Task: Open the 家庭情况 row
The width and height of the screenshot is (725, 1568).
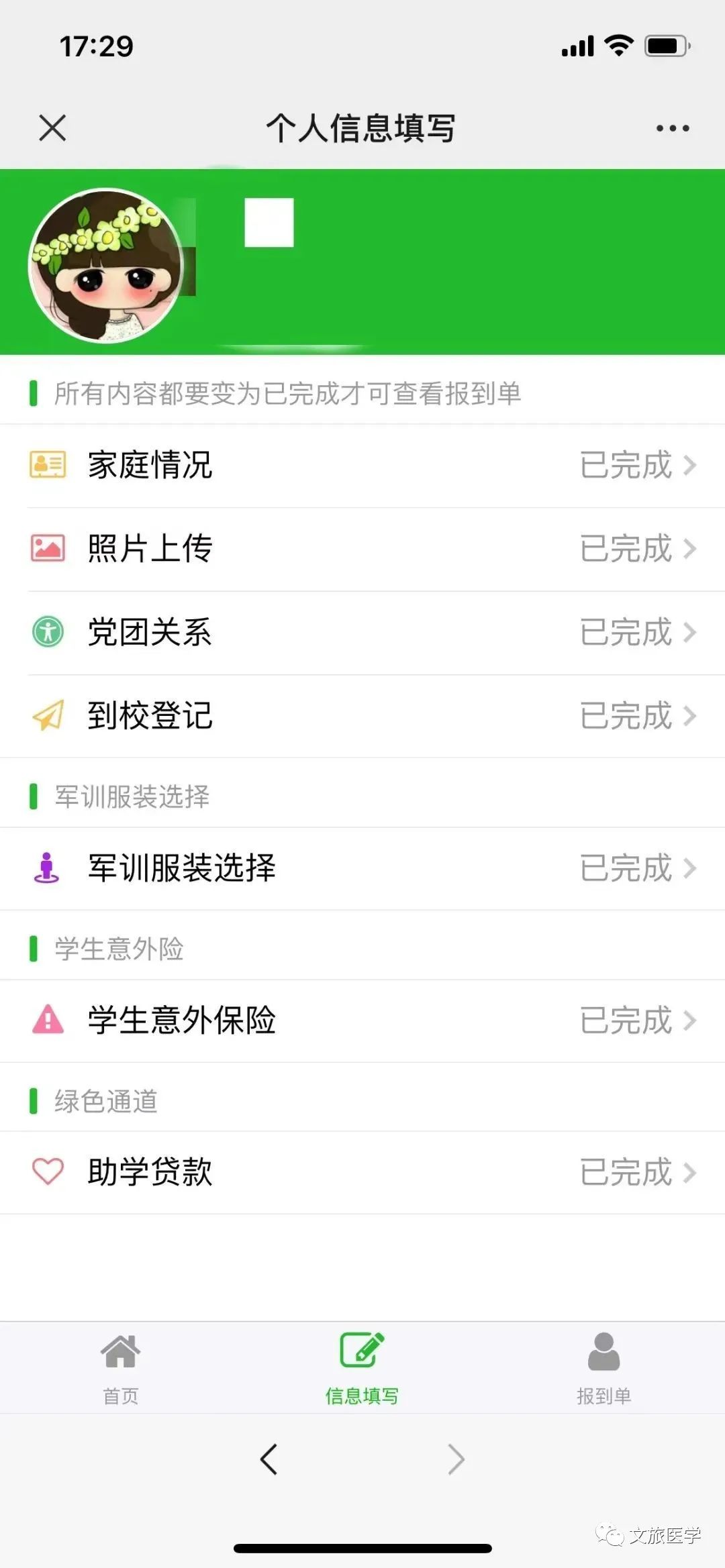Action: click(362, 466)
